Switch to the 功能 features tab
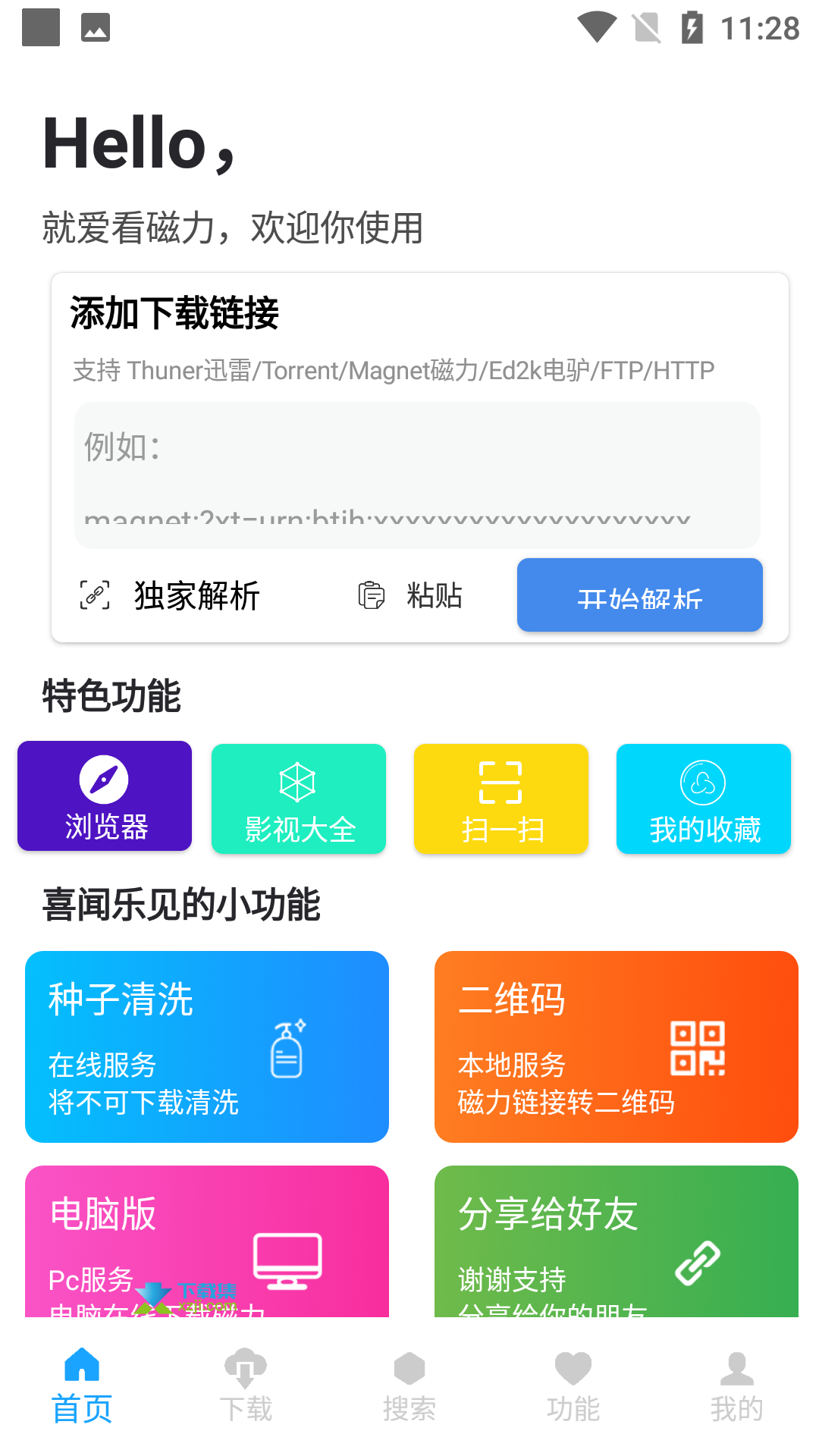Image resolution: width=819 pixels, height=1456 pixels. coord(573,1385)
